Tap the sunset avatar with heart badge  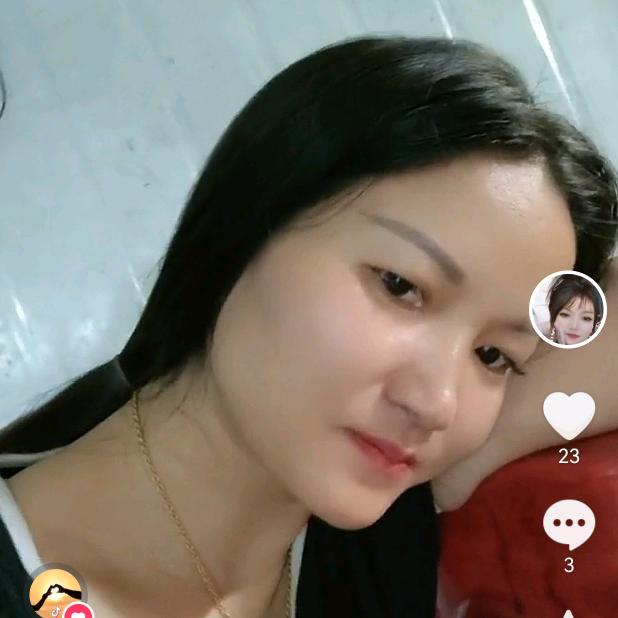point(56,594)
